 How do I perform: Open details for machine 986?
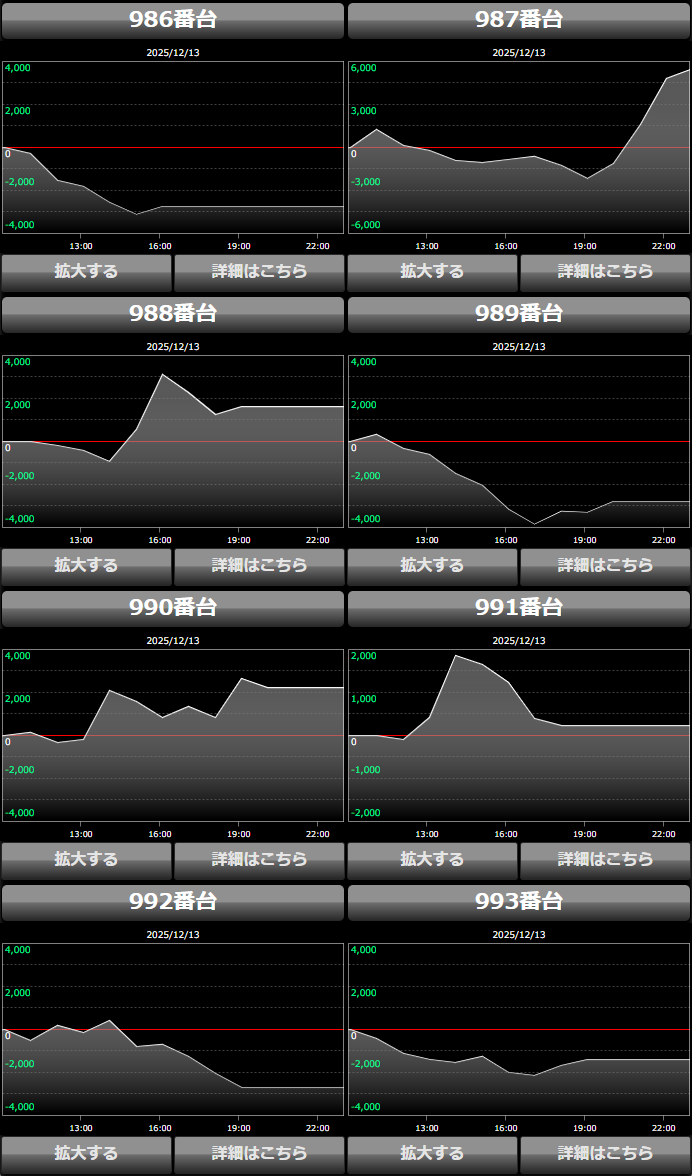pos(259,272)
